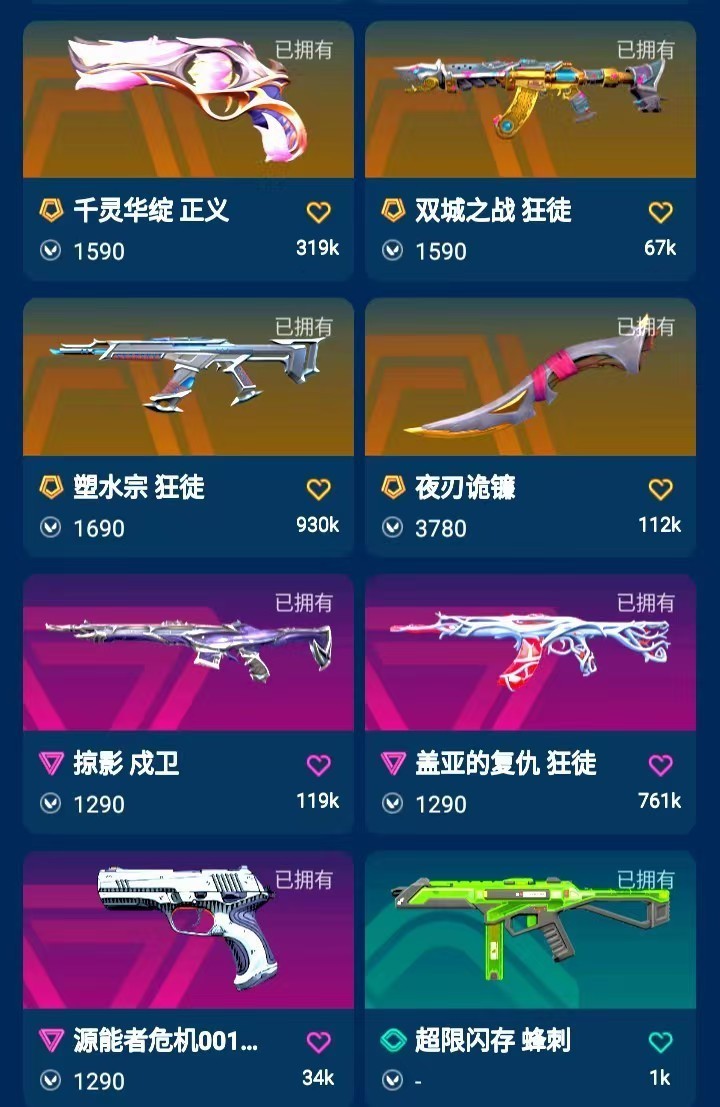Viewport: 720px width, 1107px height.
Task: Favorite the 千灵华绽 正义 skin
Action: click(x=318, y=212)
